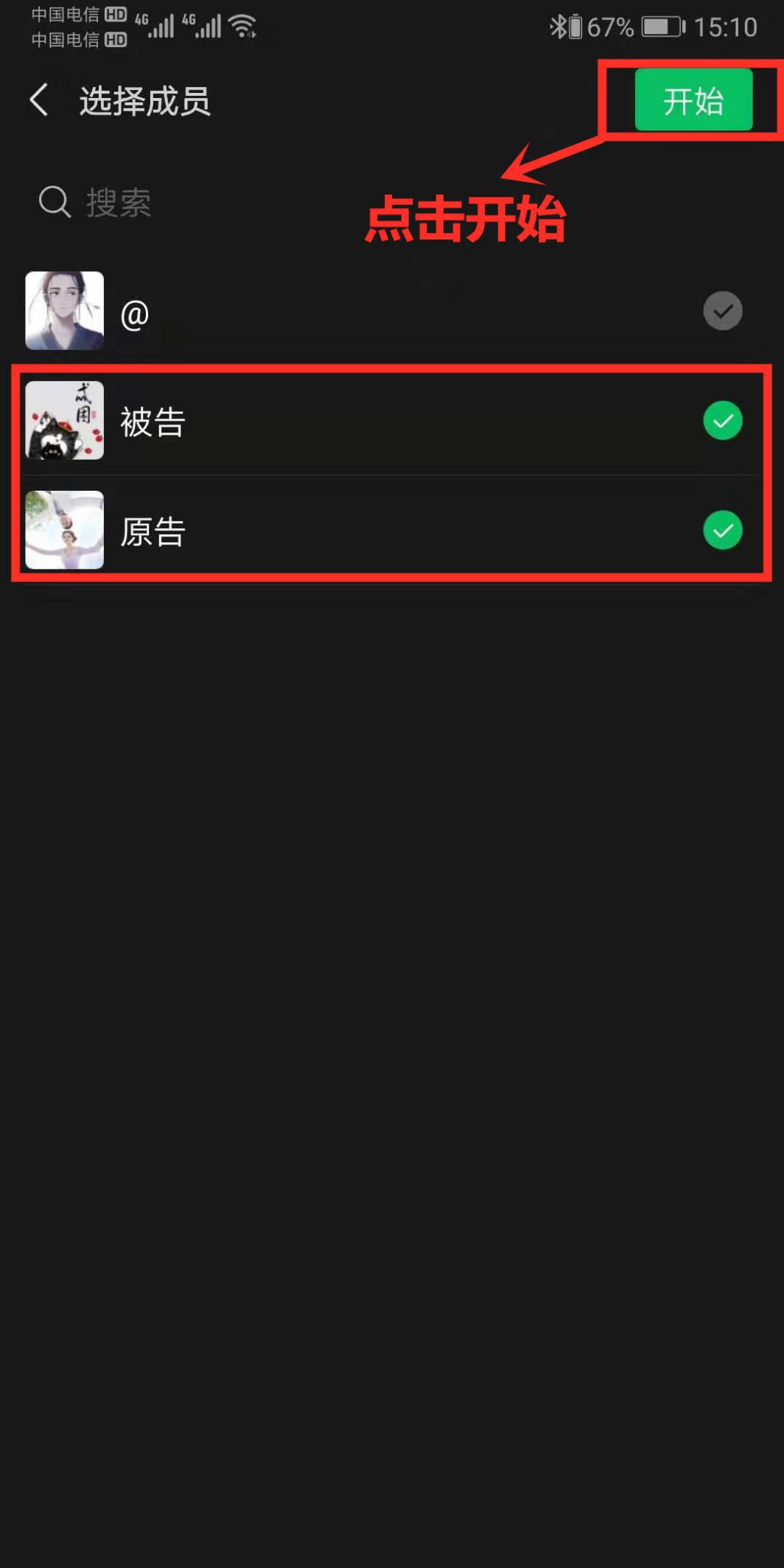Go back from the 选择成员 screen

(39, 99)
